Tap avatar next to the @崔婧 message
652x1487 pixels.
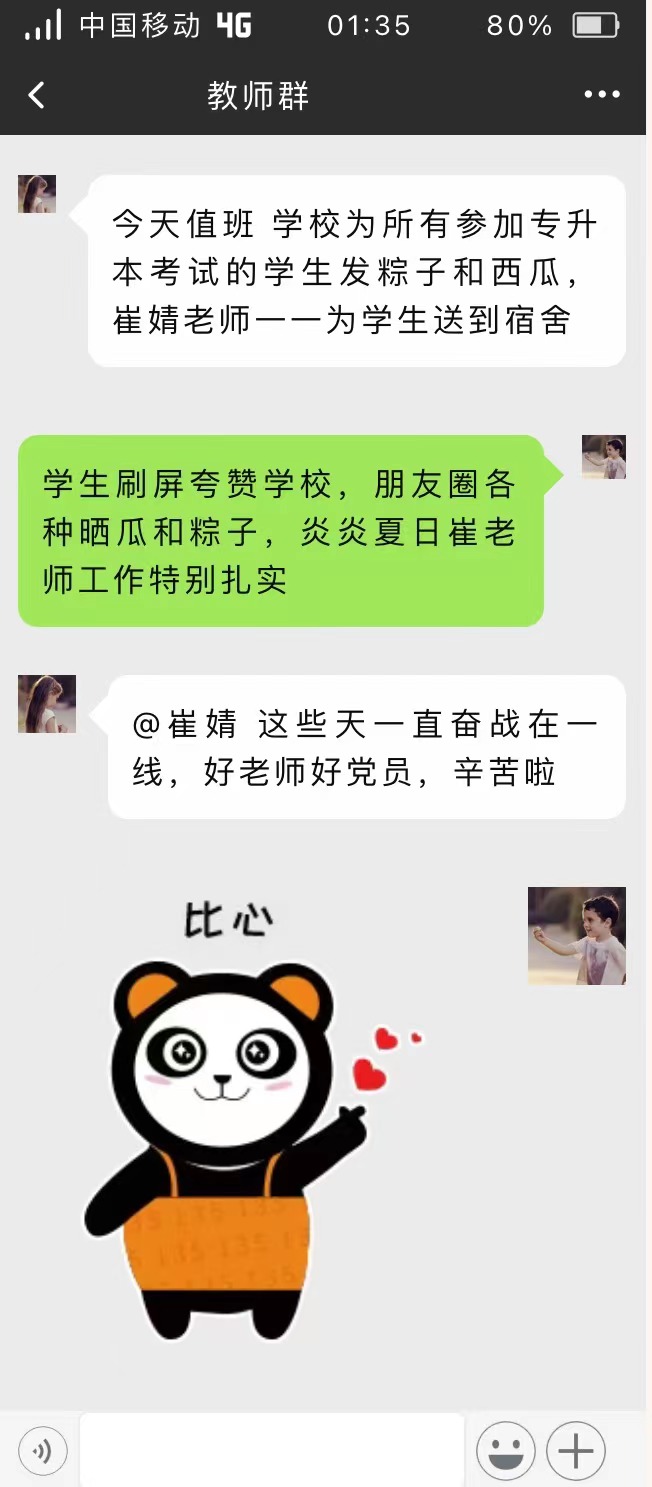click(47, 704)
